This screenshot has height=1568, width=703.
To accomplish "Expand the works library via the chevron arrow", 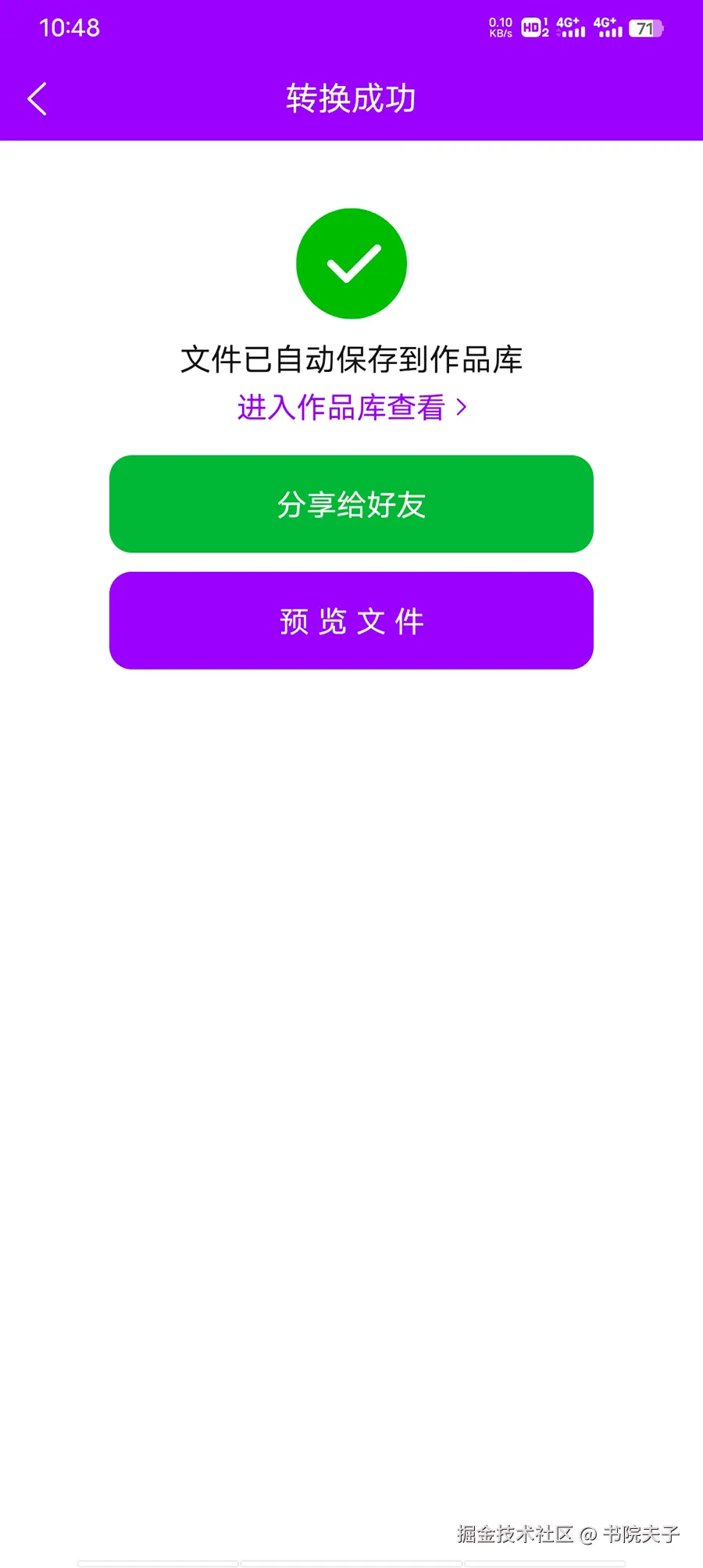I will point(462,407).
